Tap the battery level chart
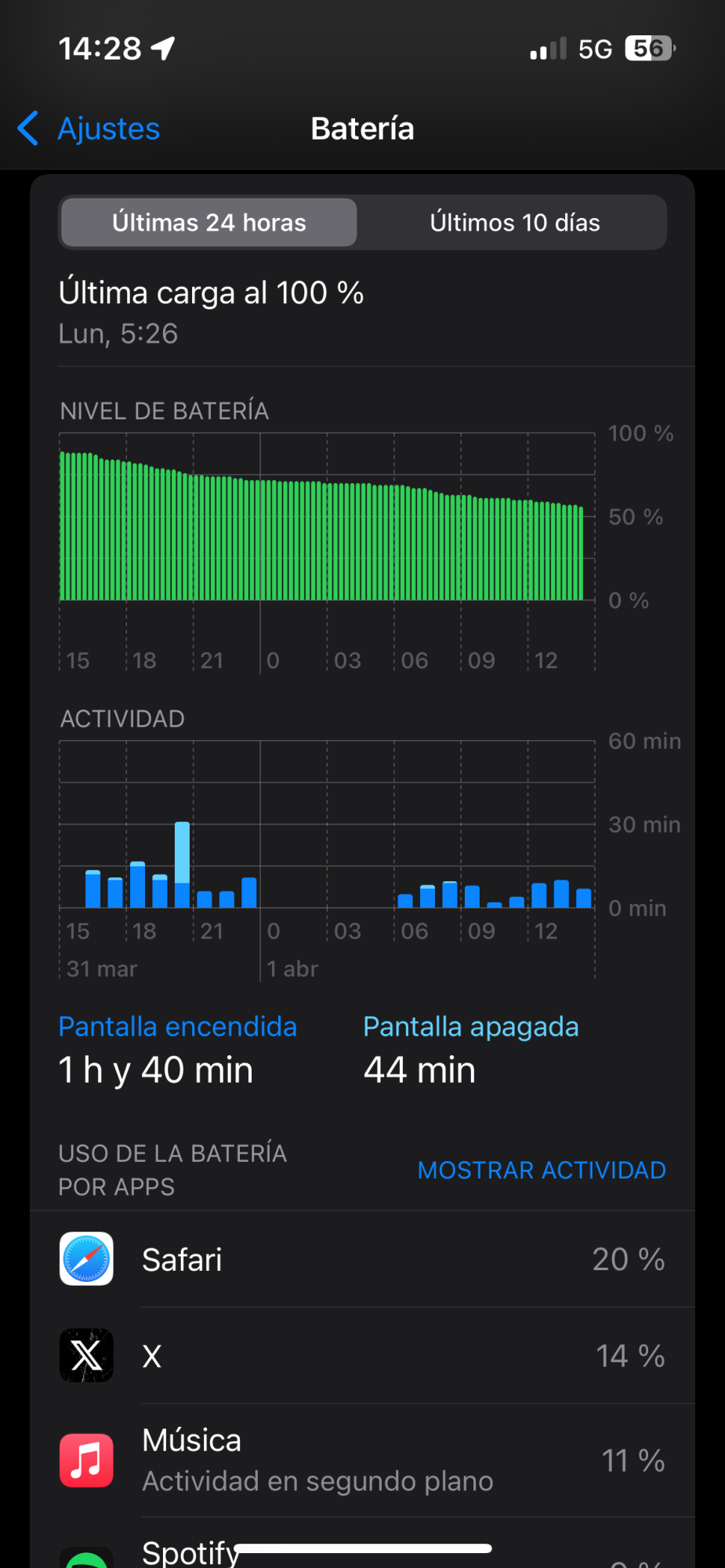Screen dimensions: 725x1568 [325, 533]
